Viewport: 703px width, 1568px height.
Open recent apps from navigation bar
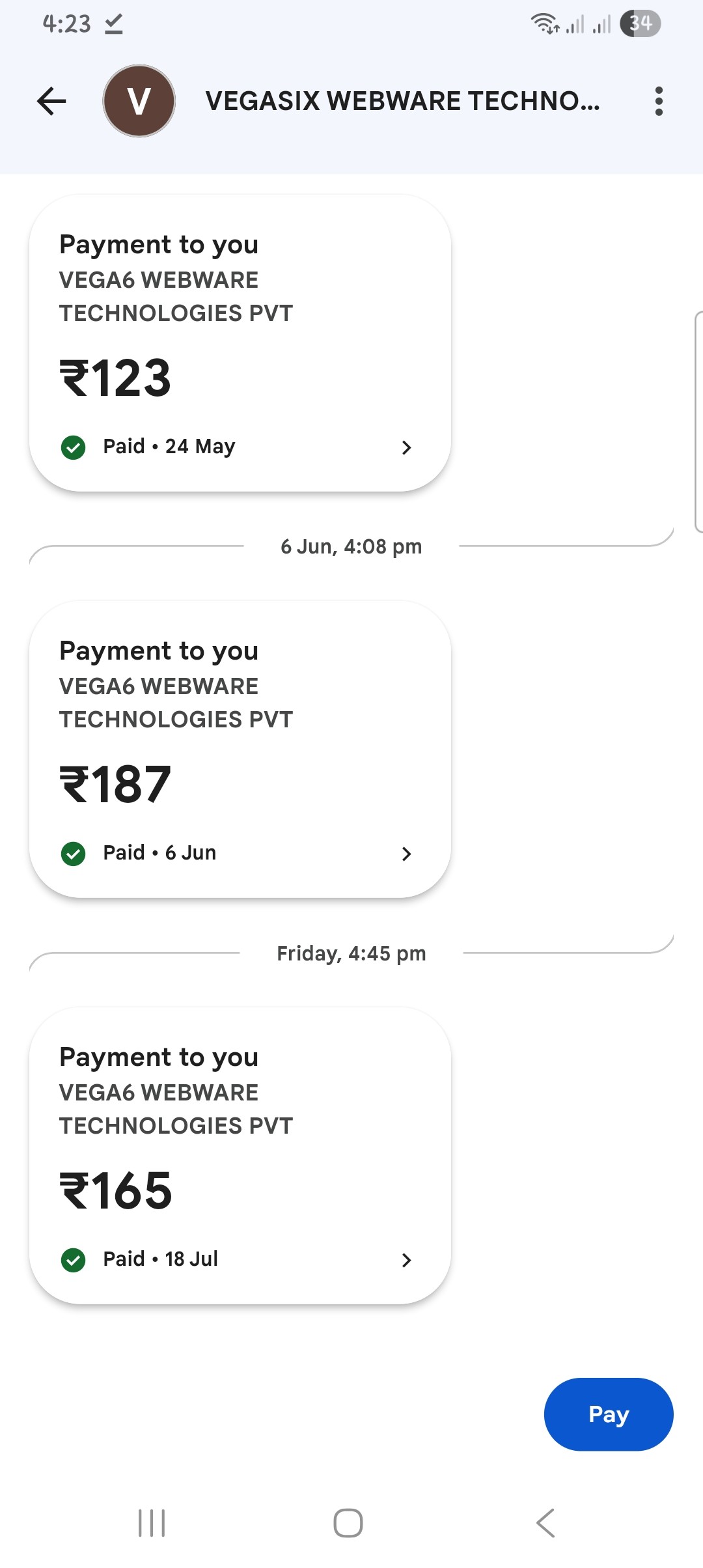click(x=152, y=1523)
